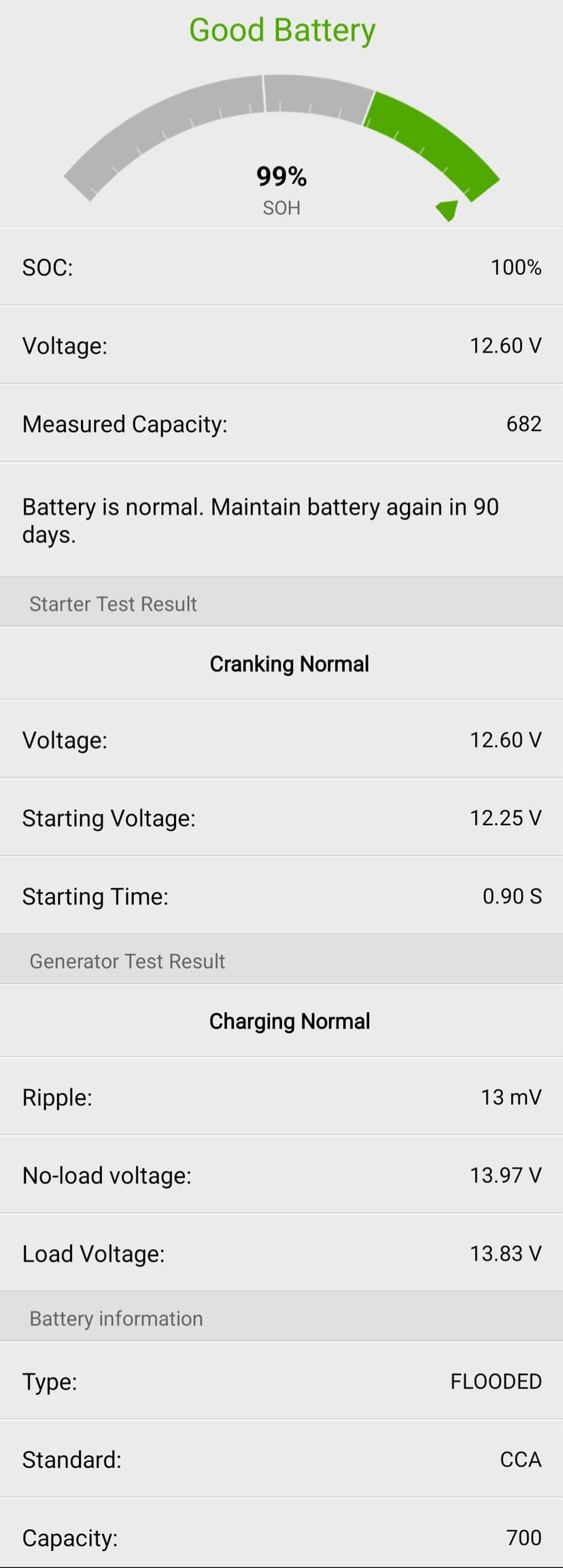The width and height of the screenshot is (563, 1568).
Task: Click the Charging Normal status
Action: (x=289, y=1021)
